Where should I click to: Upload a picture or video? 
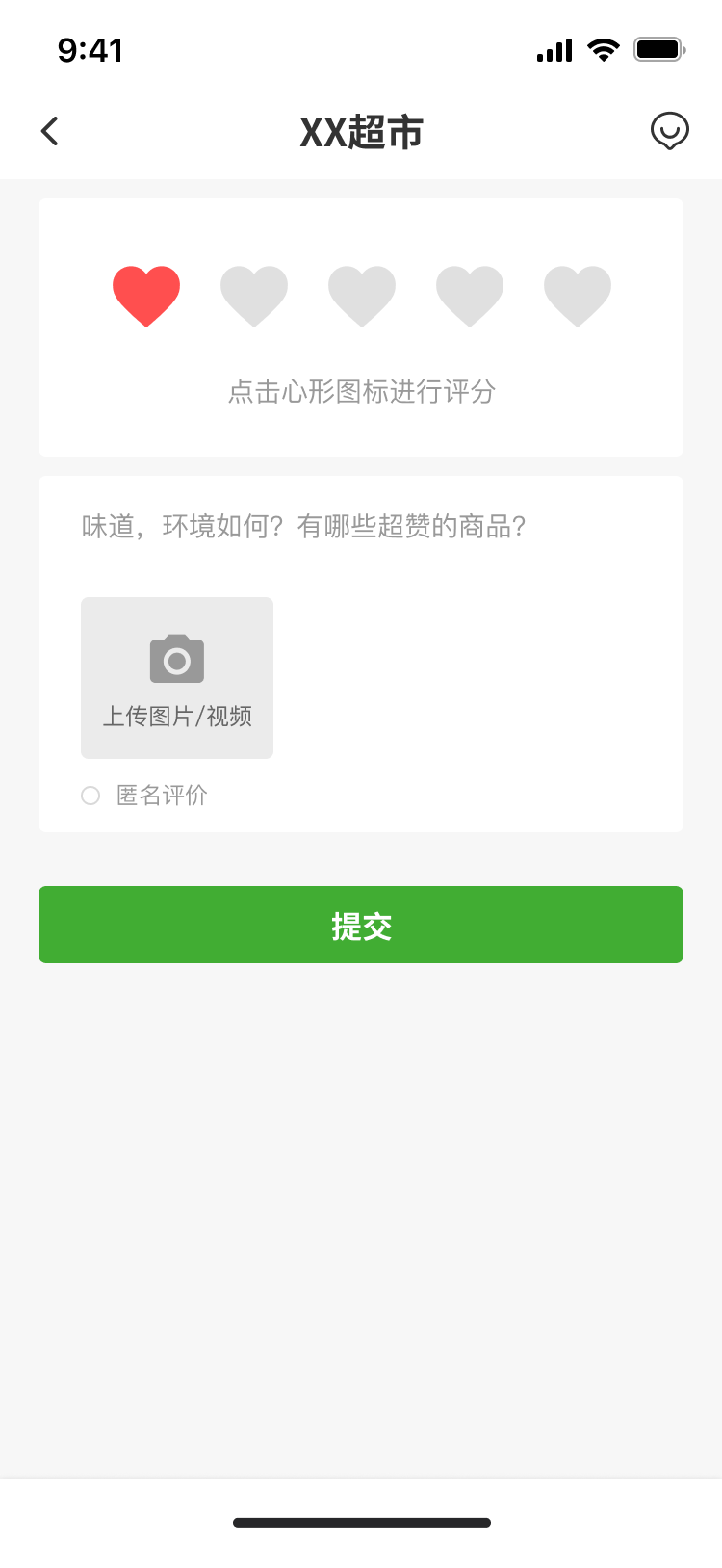[x=177, y=678]
